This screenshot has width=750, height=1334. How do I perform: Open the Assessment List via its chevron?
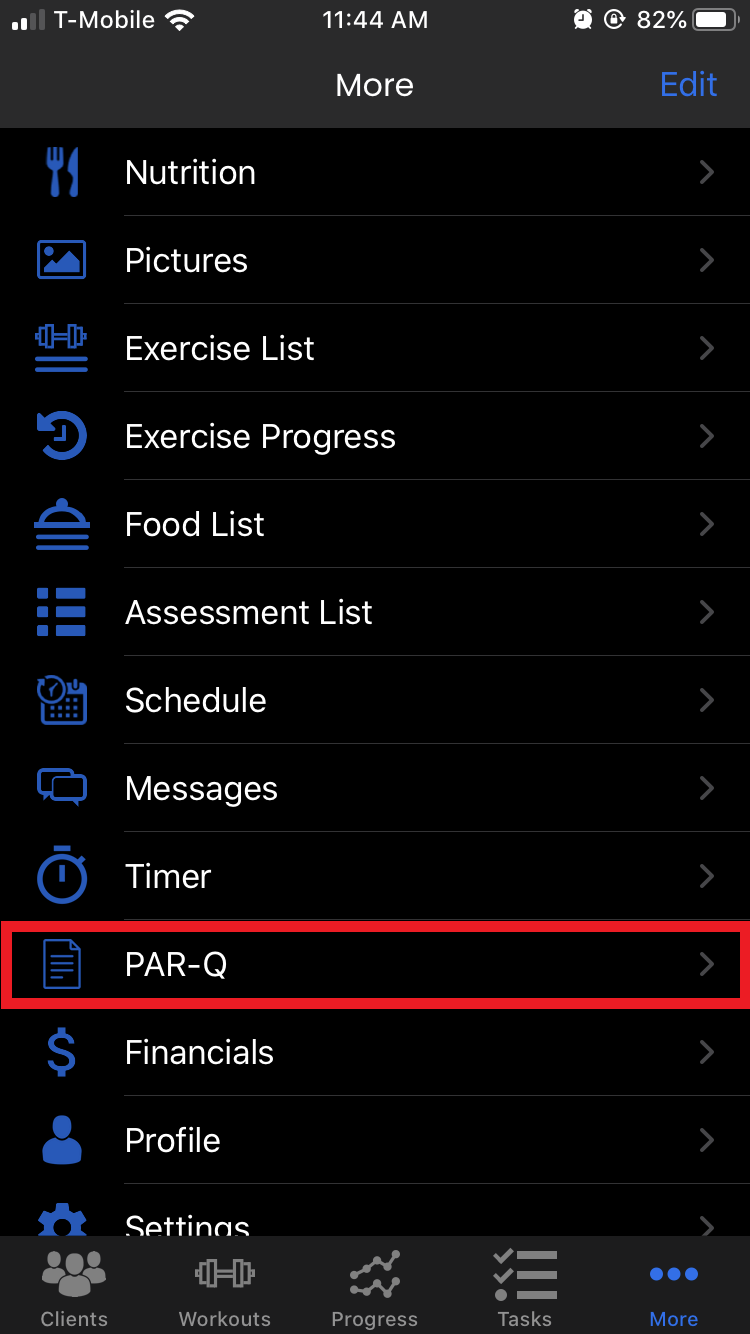tap(708, 612)
